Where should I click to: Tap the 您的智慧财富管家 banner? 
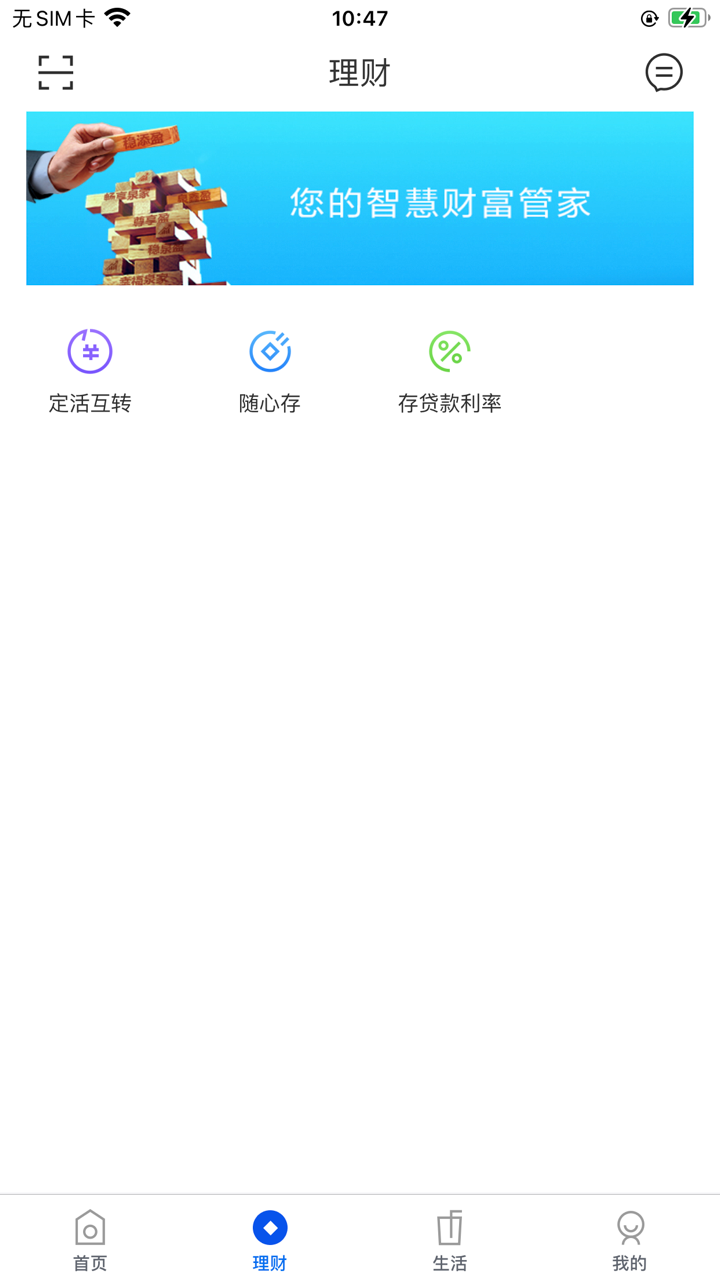(360, 198)
